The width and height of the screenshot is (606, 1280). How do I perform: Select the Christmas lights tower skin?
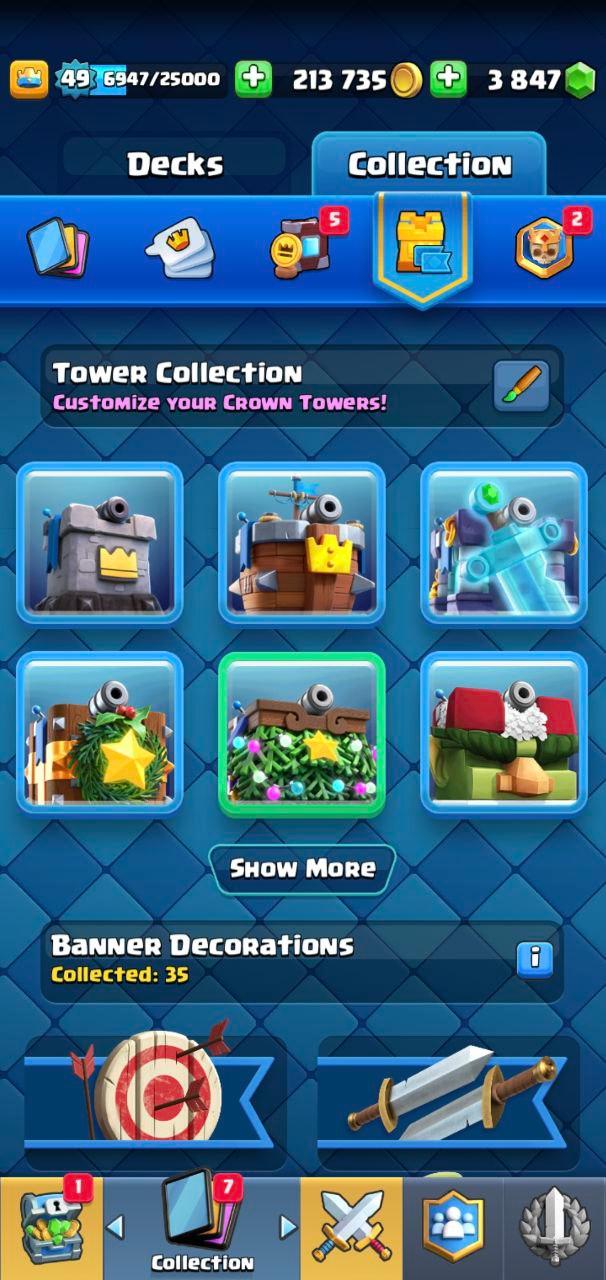301,735
